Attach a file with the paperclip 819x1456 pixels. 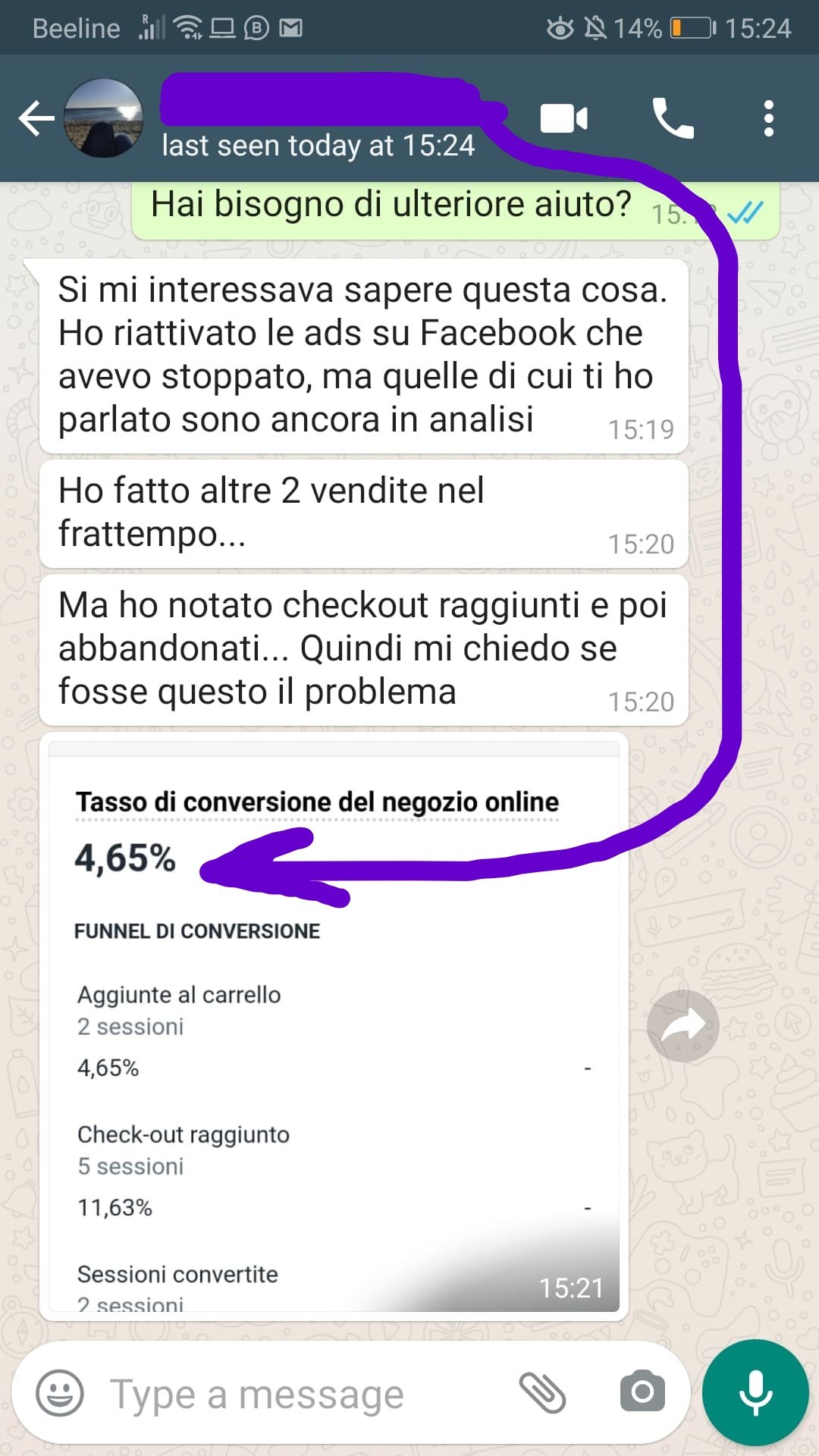click(542, 1392)
